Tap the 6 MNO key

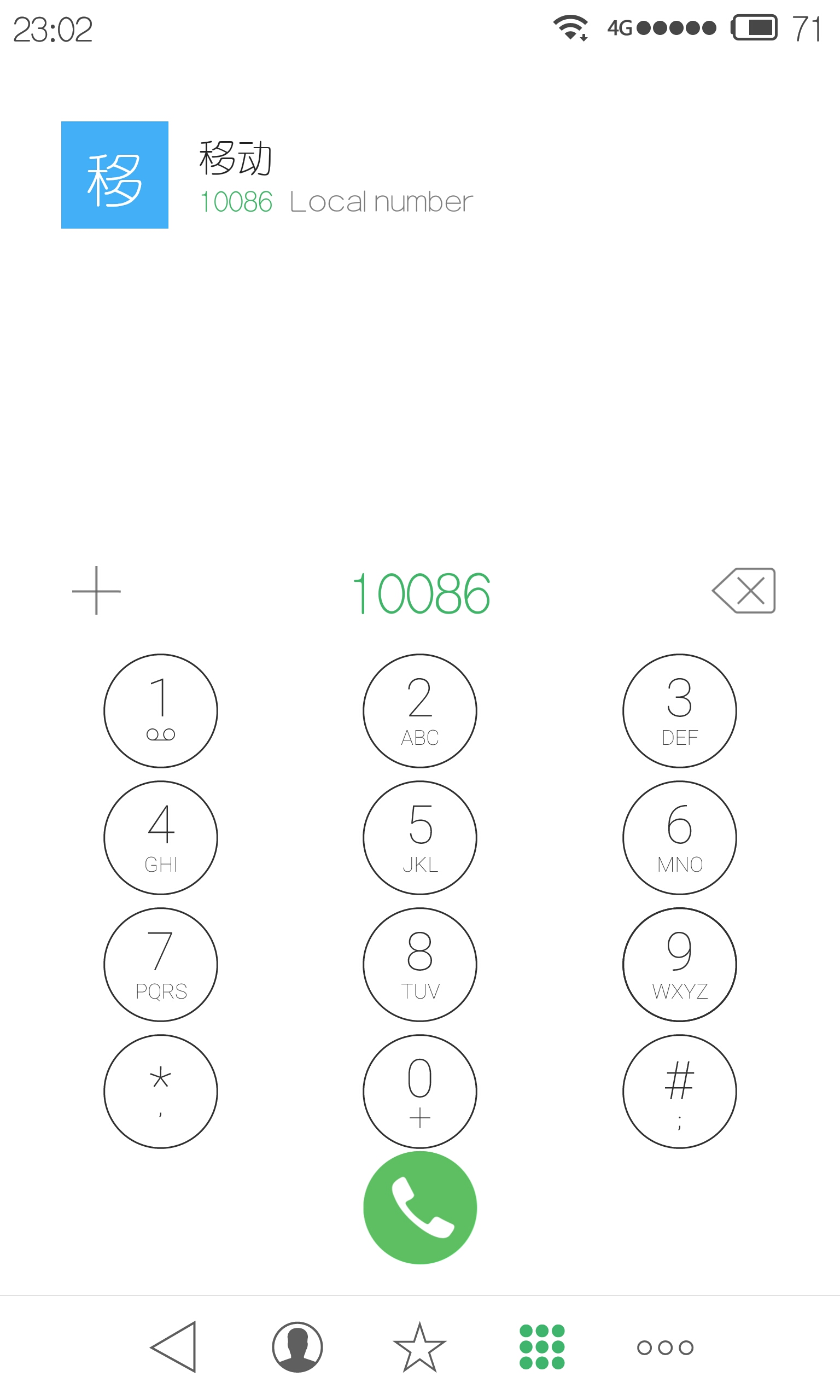pos(679,837)
